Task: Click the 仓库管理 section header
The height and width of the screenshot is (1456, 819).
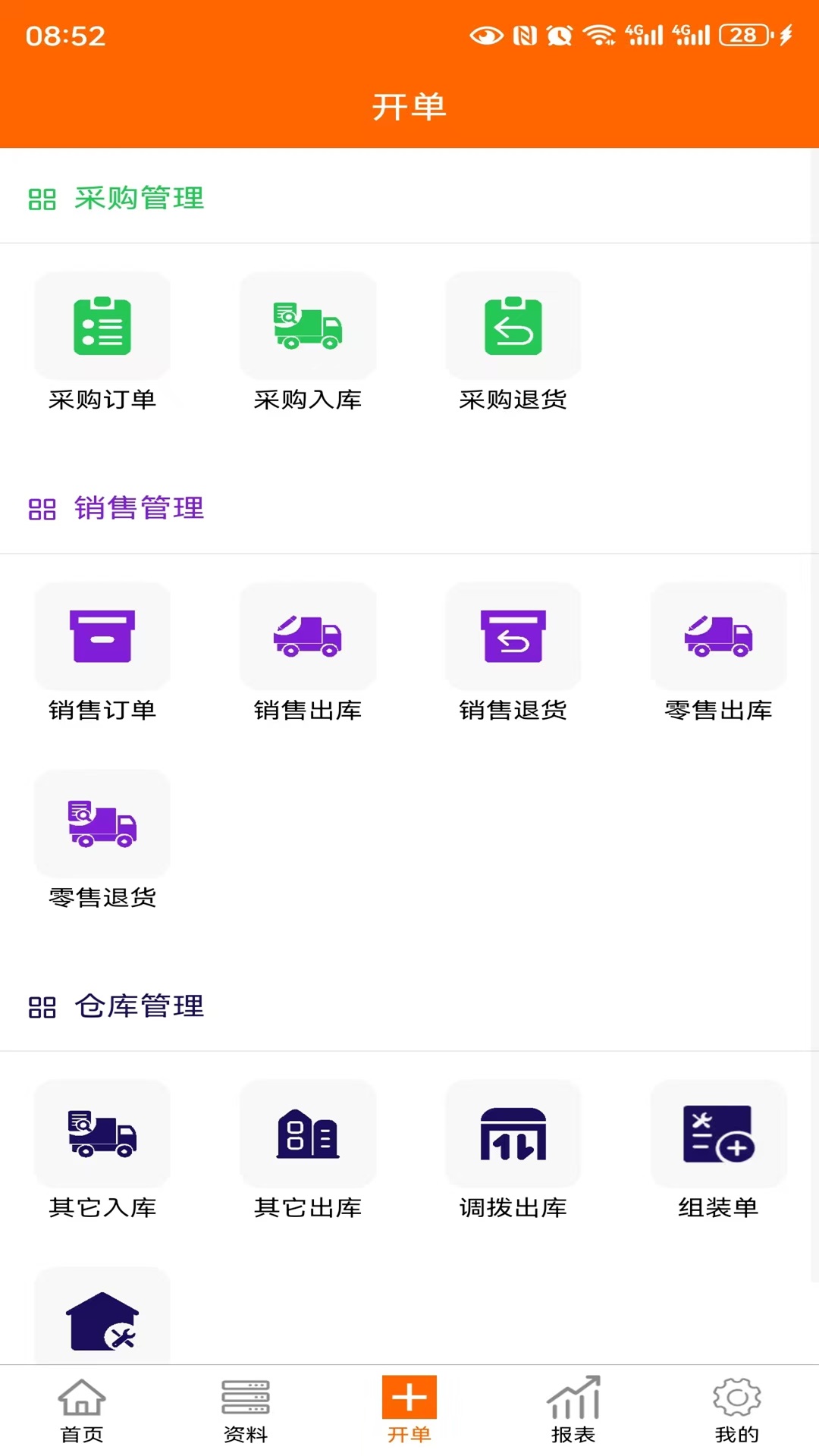Action: pos(118,1008)
